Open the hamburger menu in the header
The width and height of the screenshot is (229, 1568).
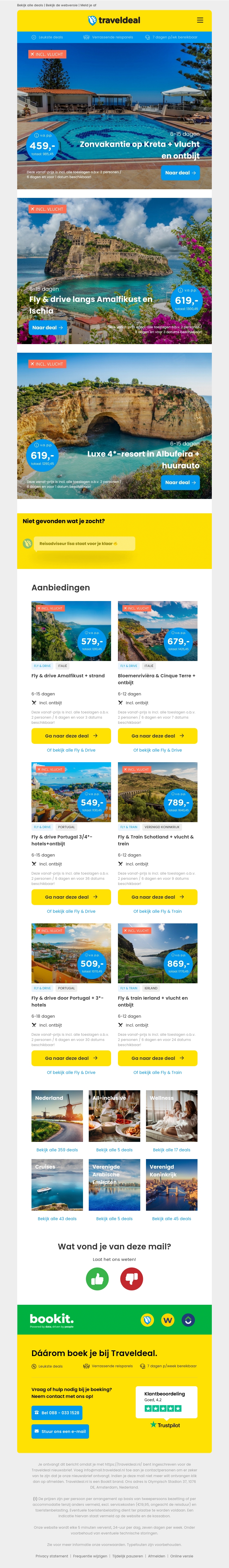tap(200, 20)
